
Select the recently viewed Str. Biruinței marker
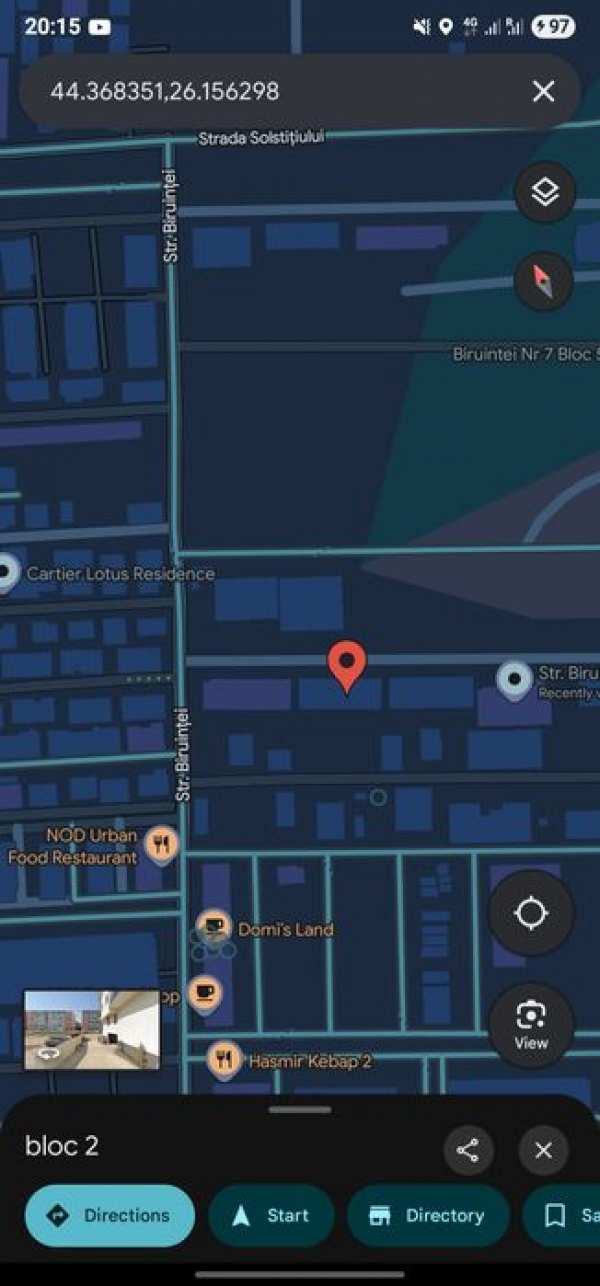pos(515,679)
